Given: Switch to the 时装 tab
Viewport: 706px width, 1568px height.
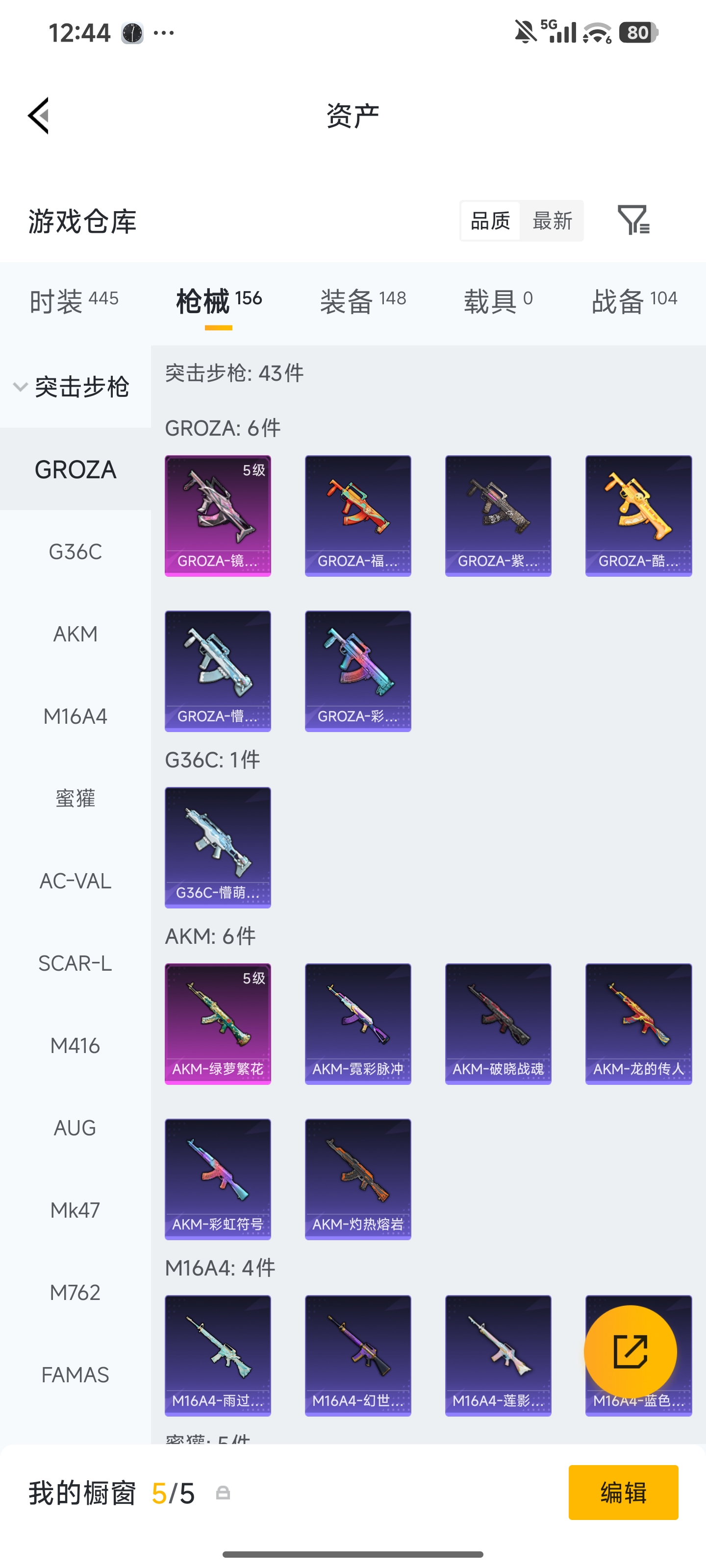Looking at the screenshot, I should click(74, 301).
